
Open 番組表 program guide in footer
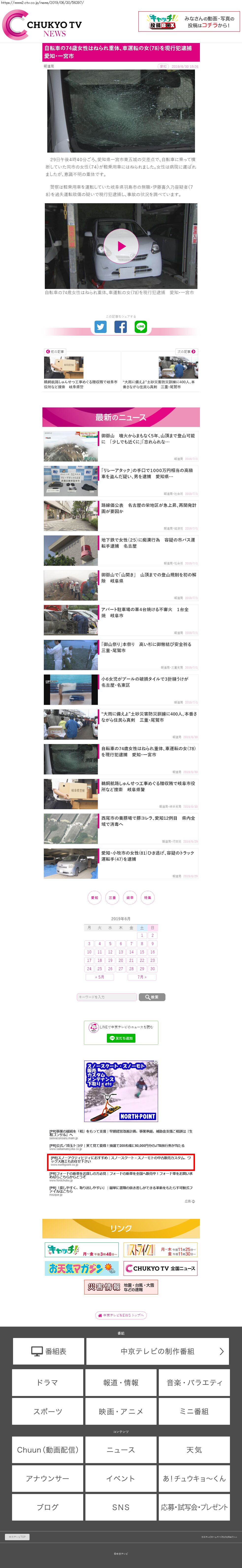[48, 1351]
